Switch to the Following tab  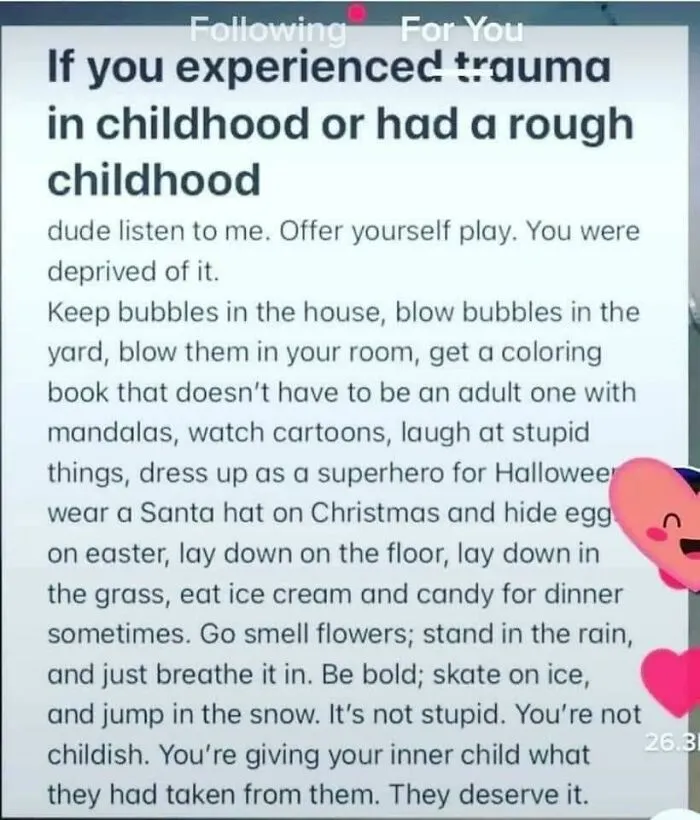(268, 30)
